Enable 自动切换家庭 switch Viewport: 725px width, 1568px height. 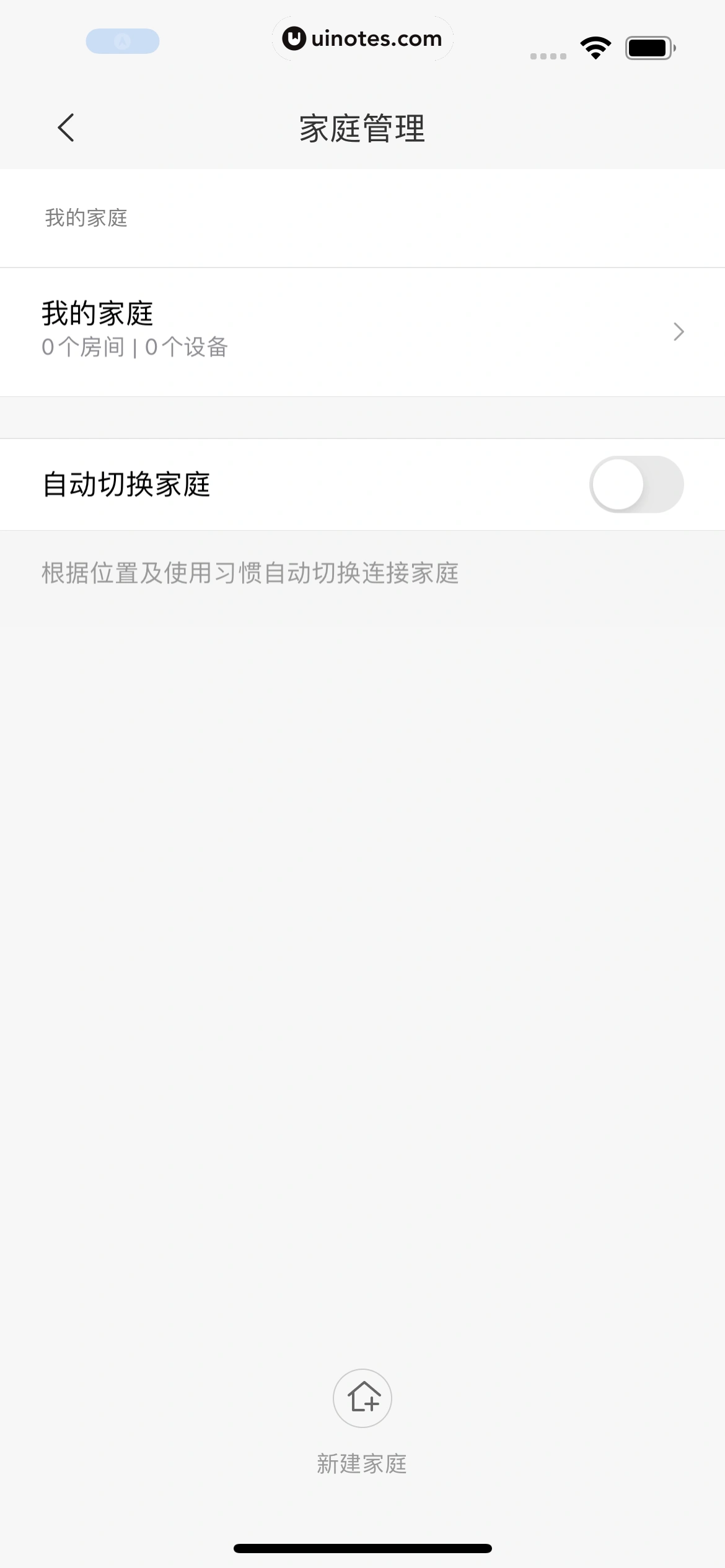click(x=636, y=484)
